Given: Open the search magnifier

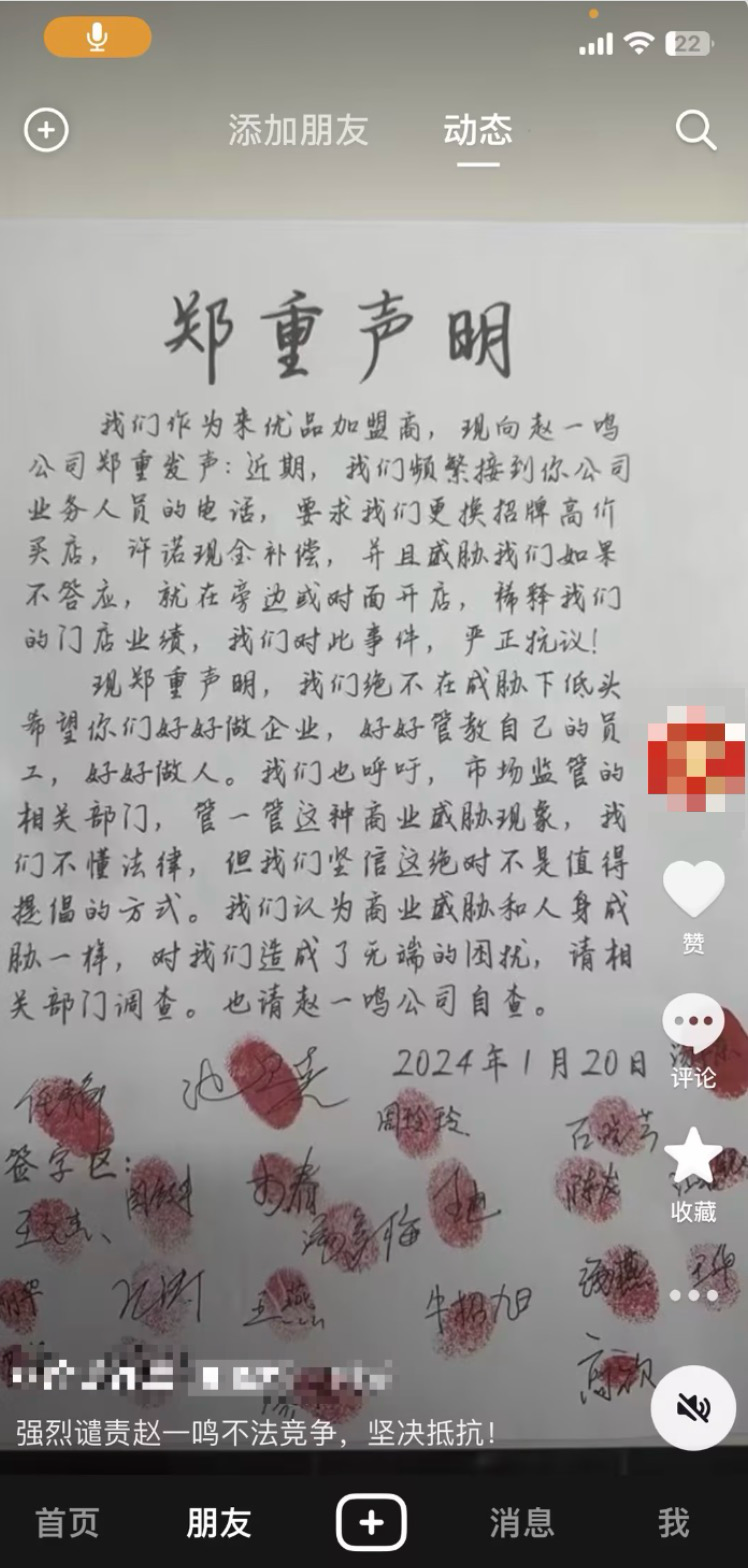Looking at the screenshot, I should [695, 130].
